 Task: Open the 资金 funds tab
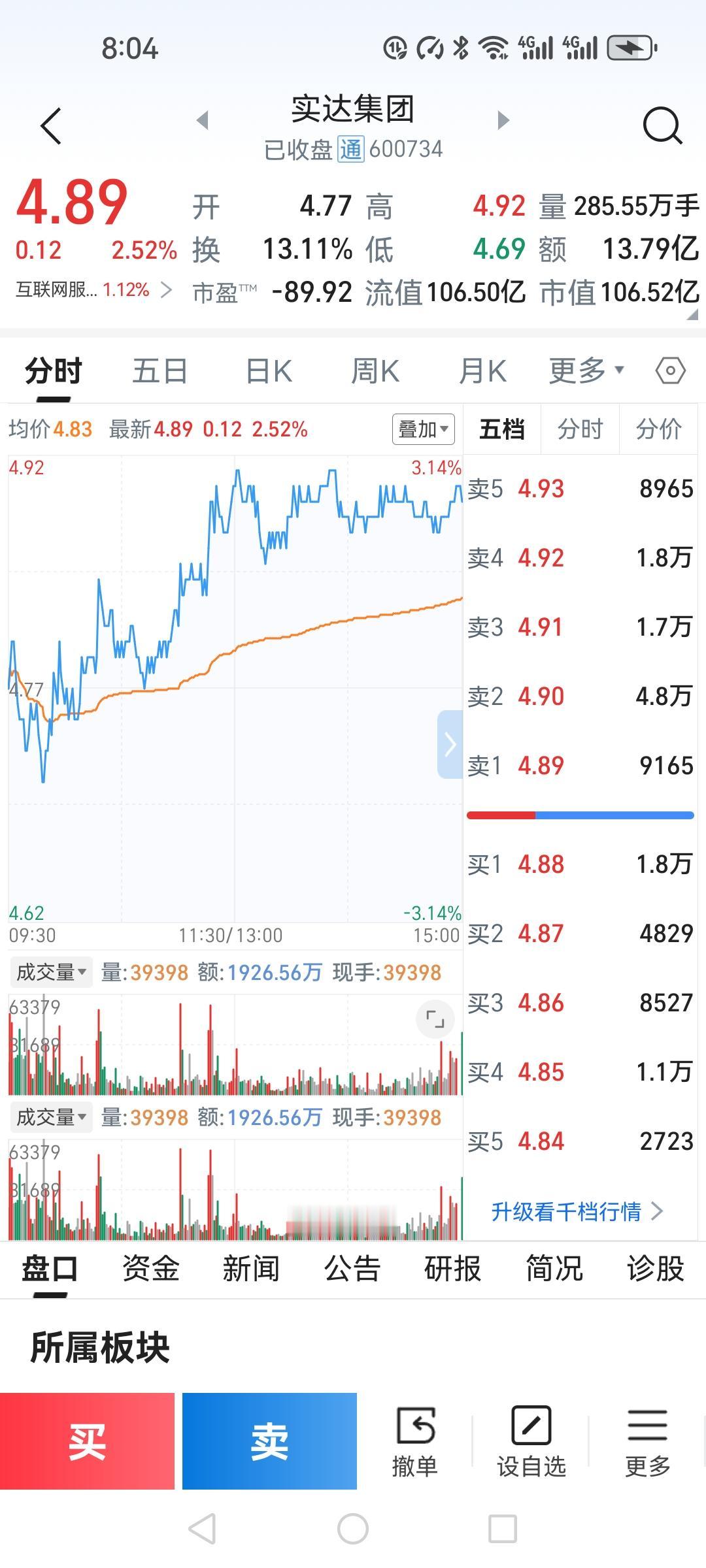tap(152, 1267)
